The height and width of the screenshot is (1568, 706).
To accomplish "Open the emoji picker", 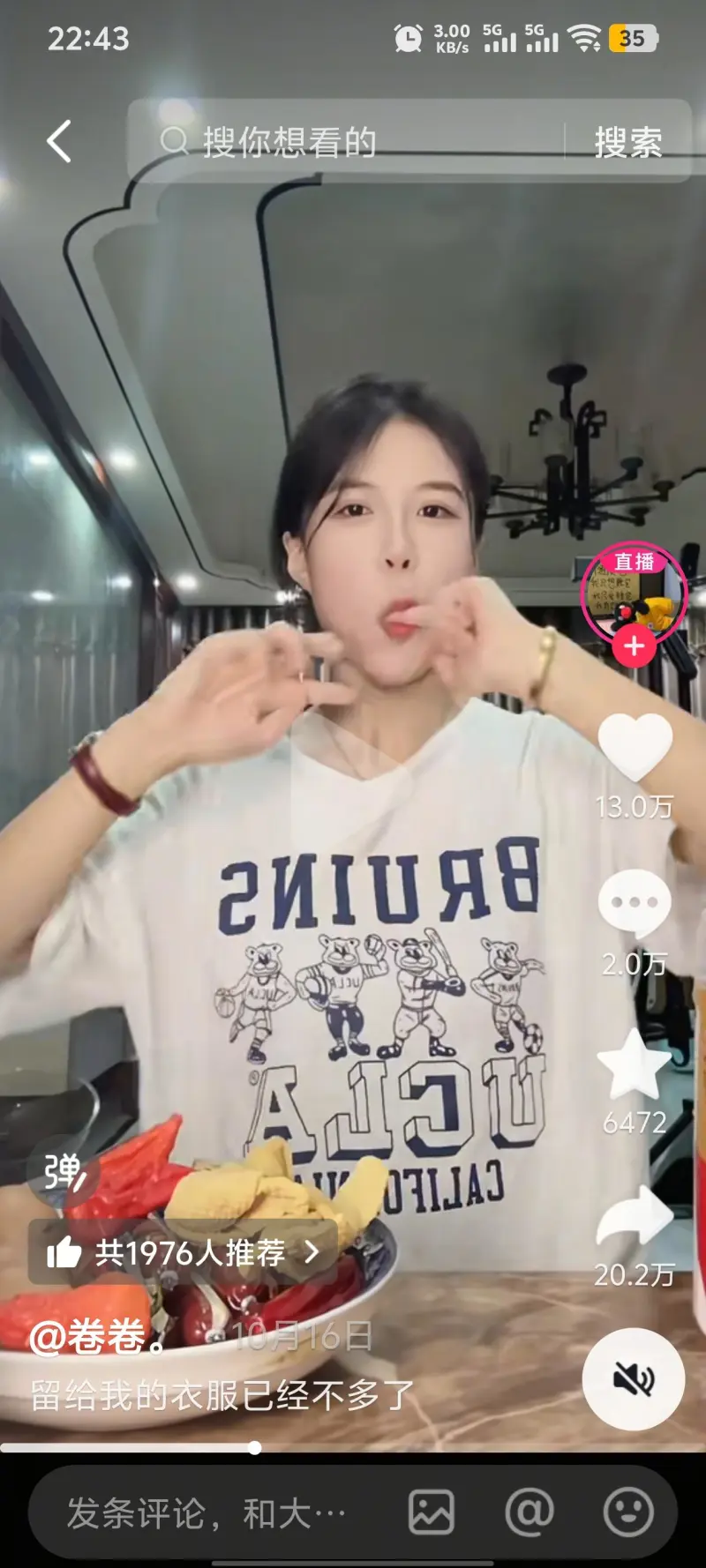I will 628,1513.
